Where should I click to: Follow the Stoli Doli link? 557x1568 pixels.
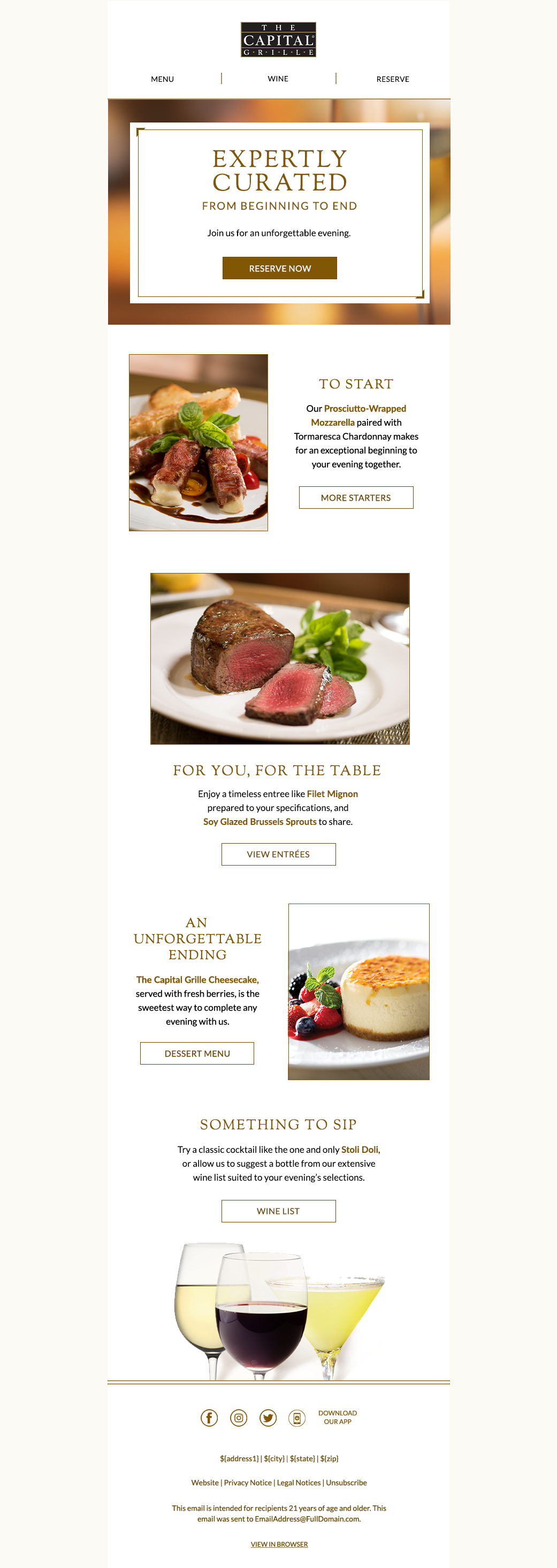tap(359, 1149)
